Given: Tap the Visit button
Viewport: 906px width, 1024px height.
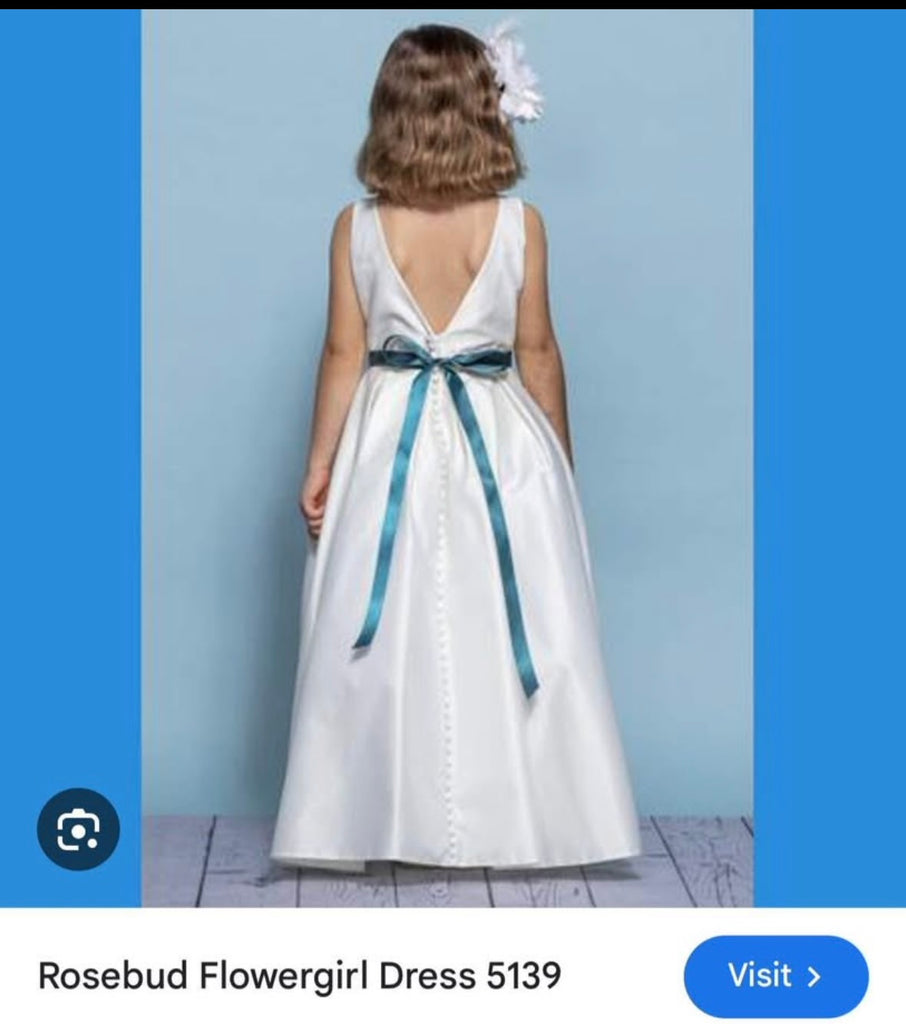Looking at the screenshot, I should pos(775,976).
